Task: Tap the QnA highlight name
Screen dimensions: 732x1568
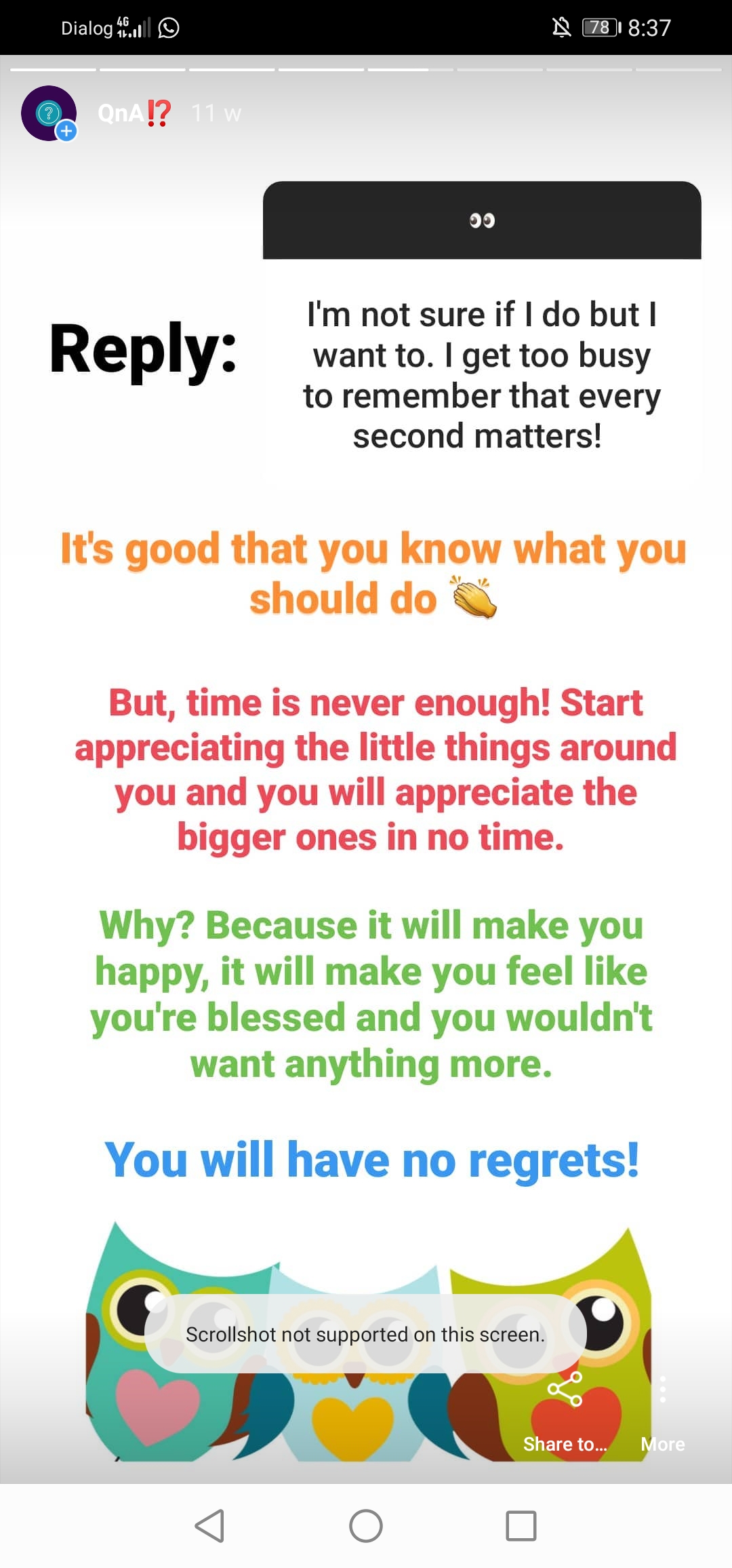Action: pos(134,113)
